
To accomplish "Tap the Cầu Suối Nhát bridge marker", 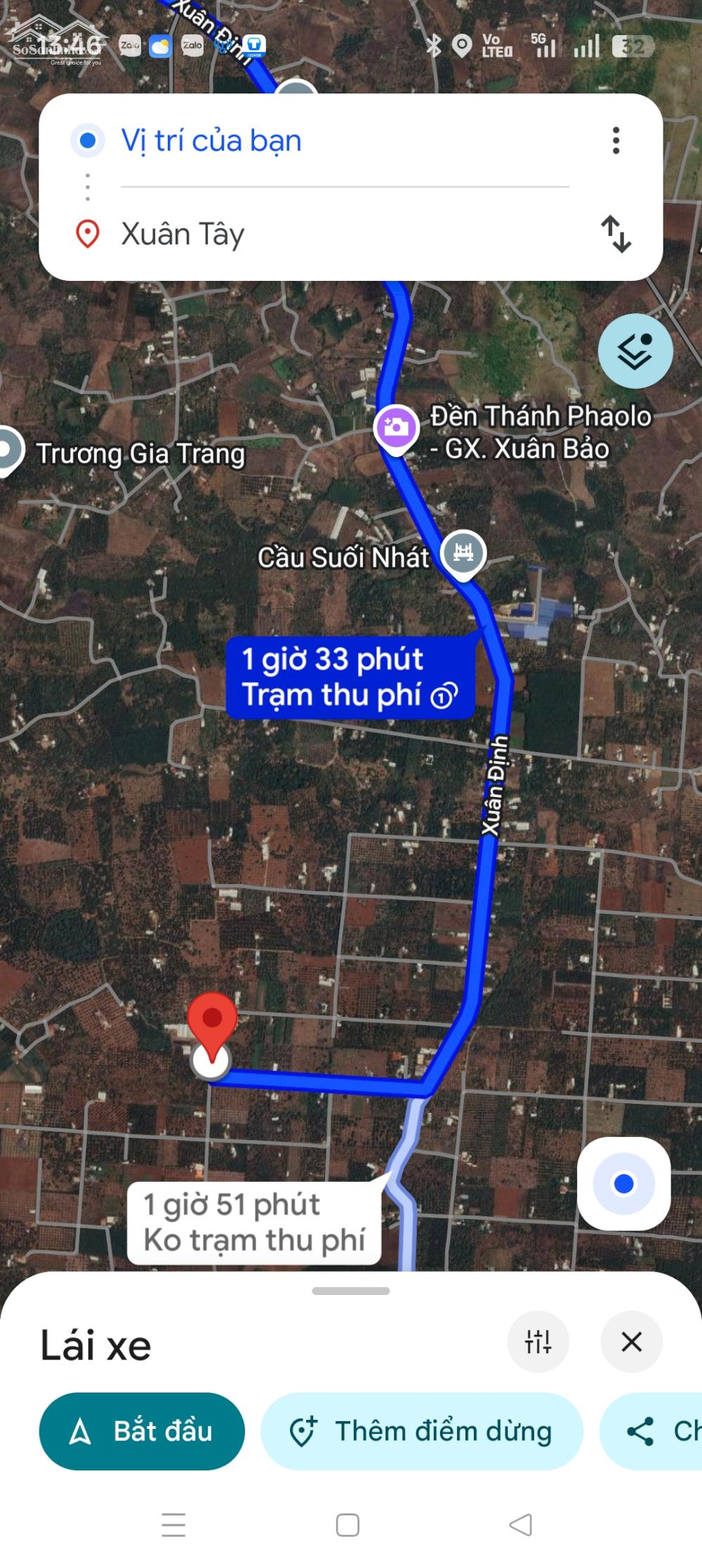I will 463,553.
